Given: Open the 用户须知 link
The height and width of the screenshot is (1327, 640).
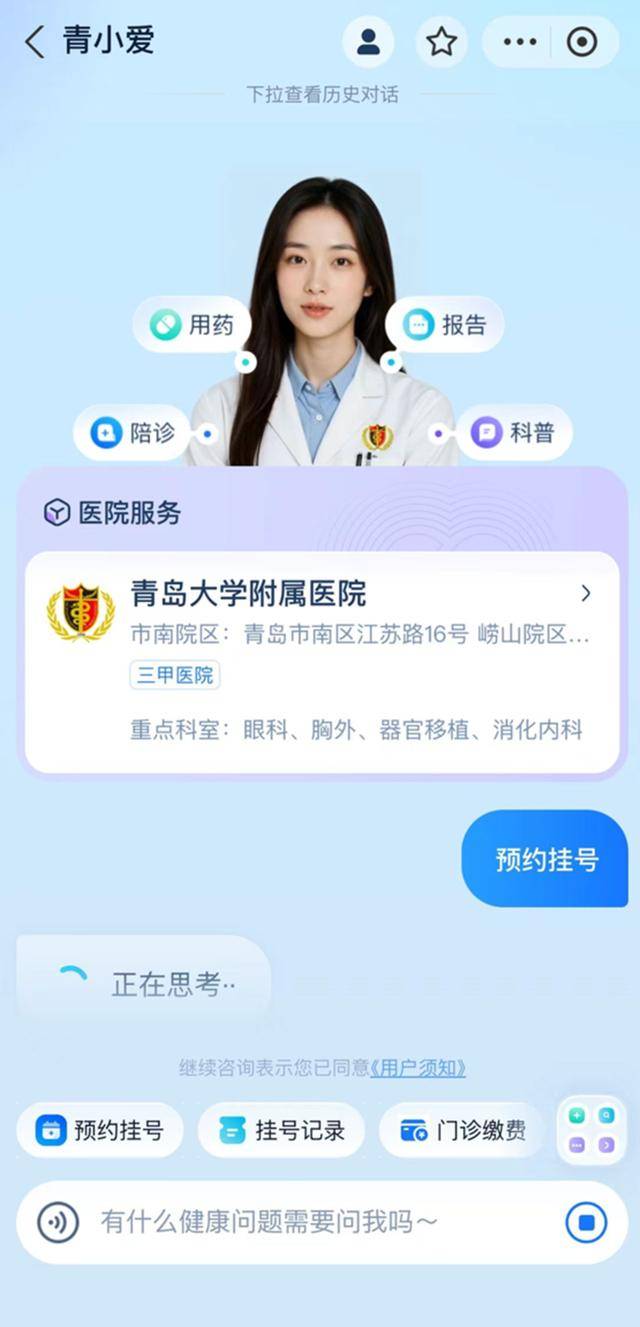Looking at the screenshot, I should click(x=418, y=1068).
